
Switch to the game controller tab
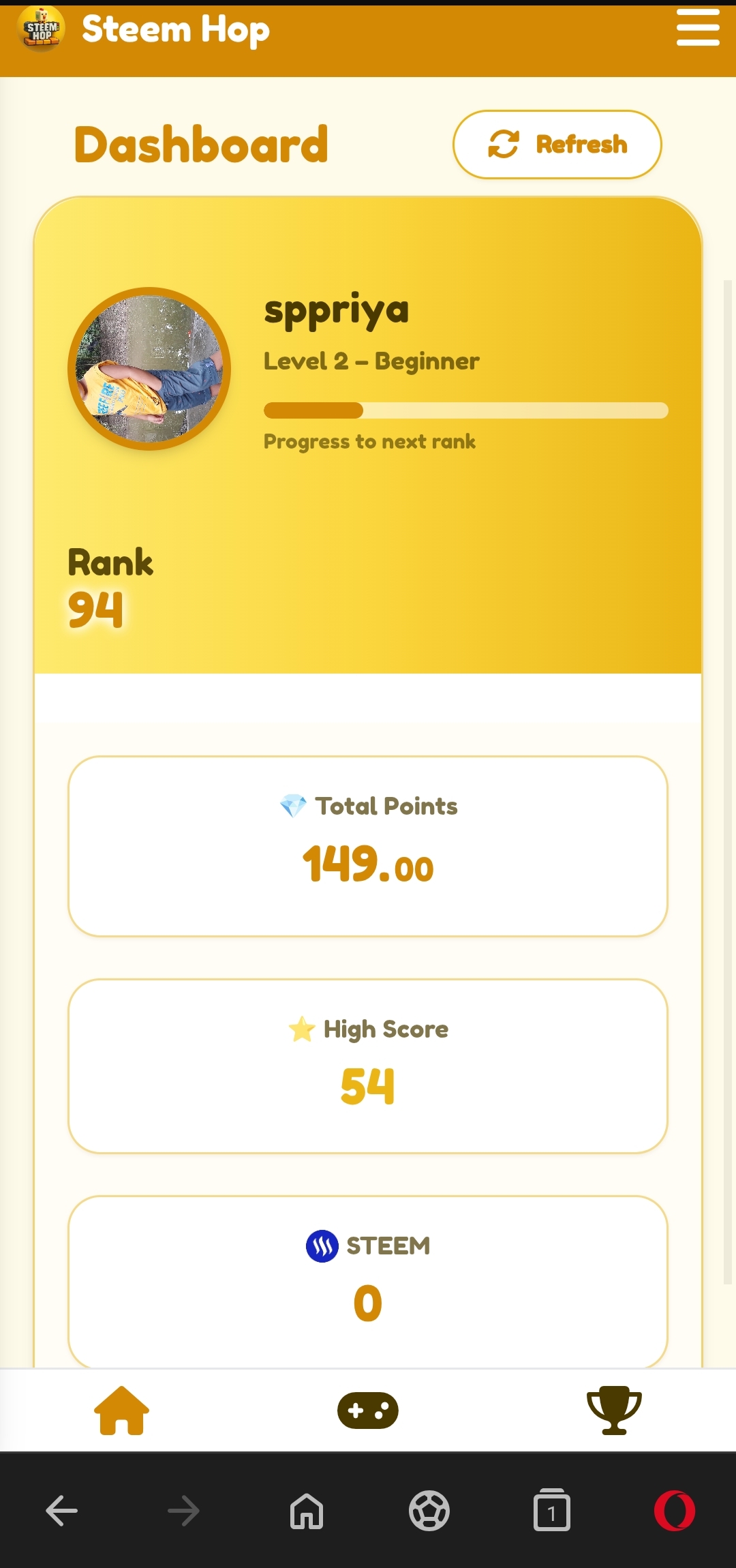368,1410
